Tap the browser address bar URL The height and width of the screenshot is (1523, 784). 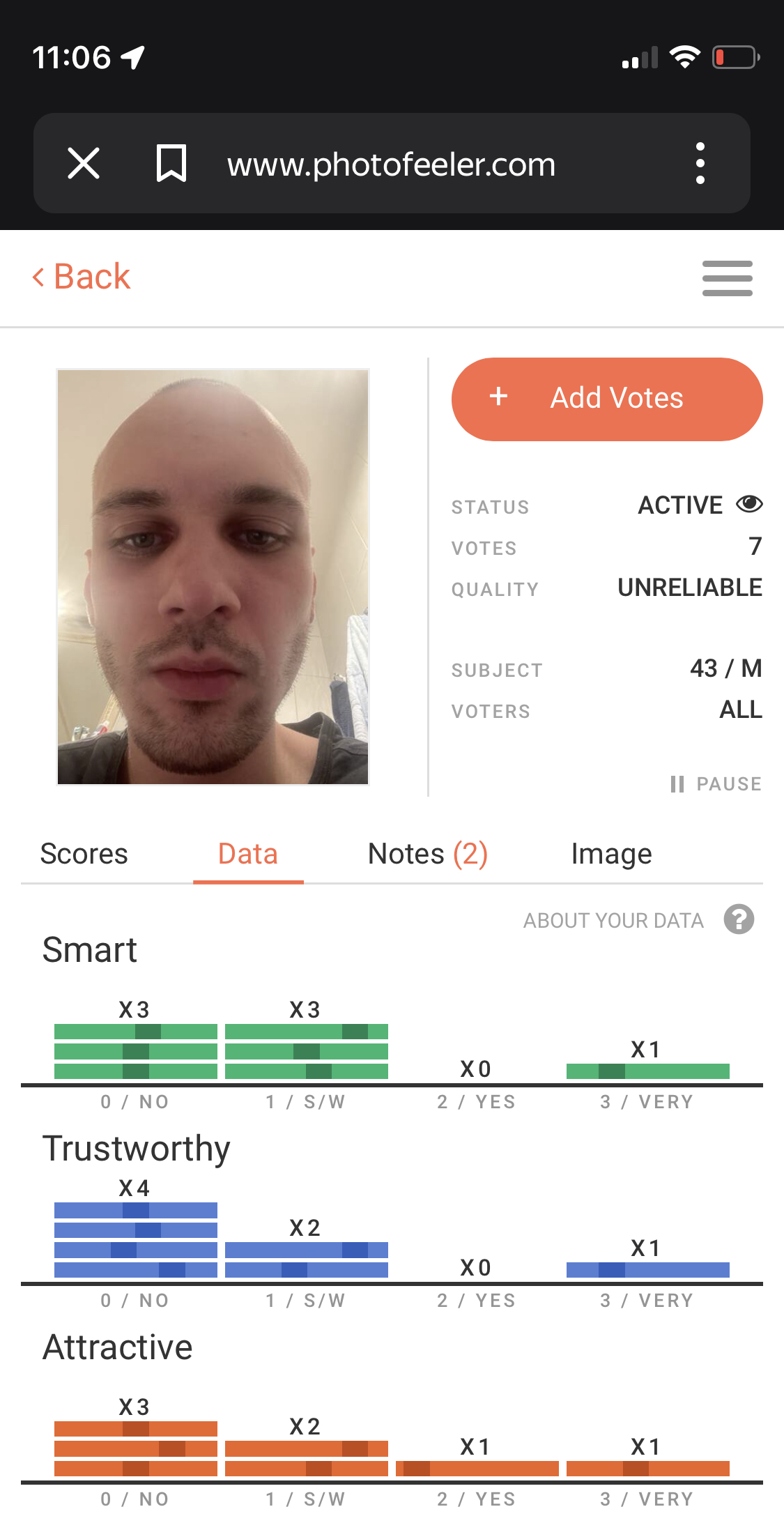[x=391, y=164]
